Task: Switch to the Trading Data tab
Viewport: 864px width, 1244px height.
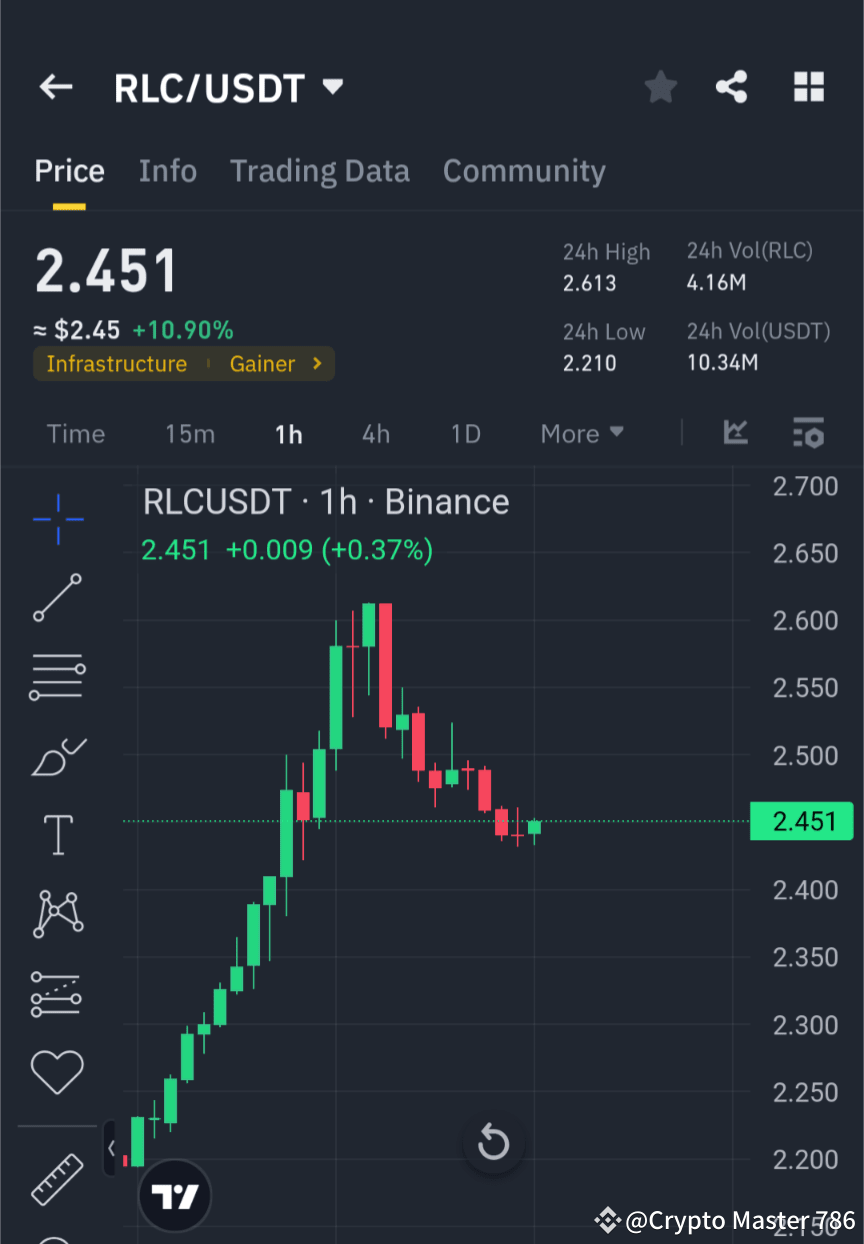Action: click(x=319, y=170)
